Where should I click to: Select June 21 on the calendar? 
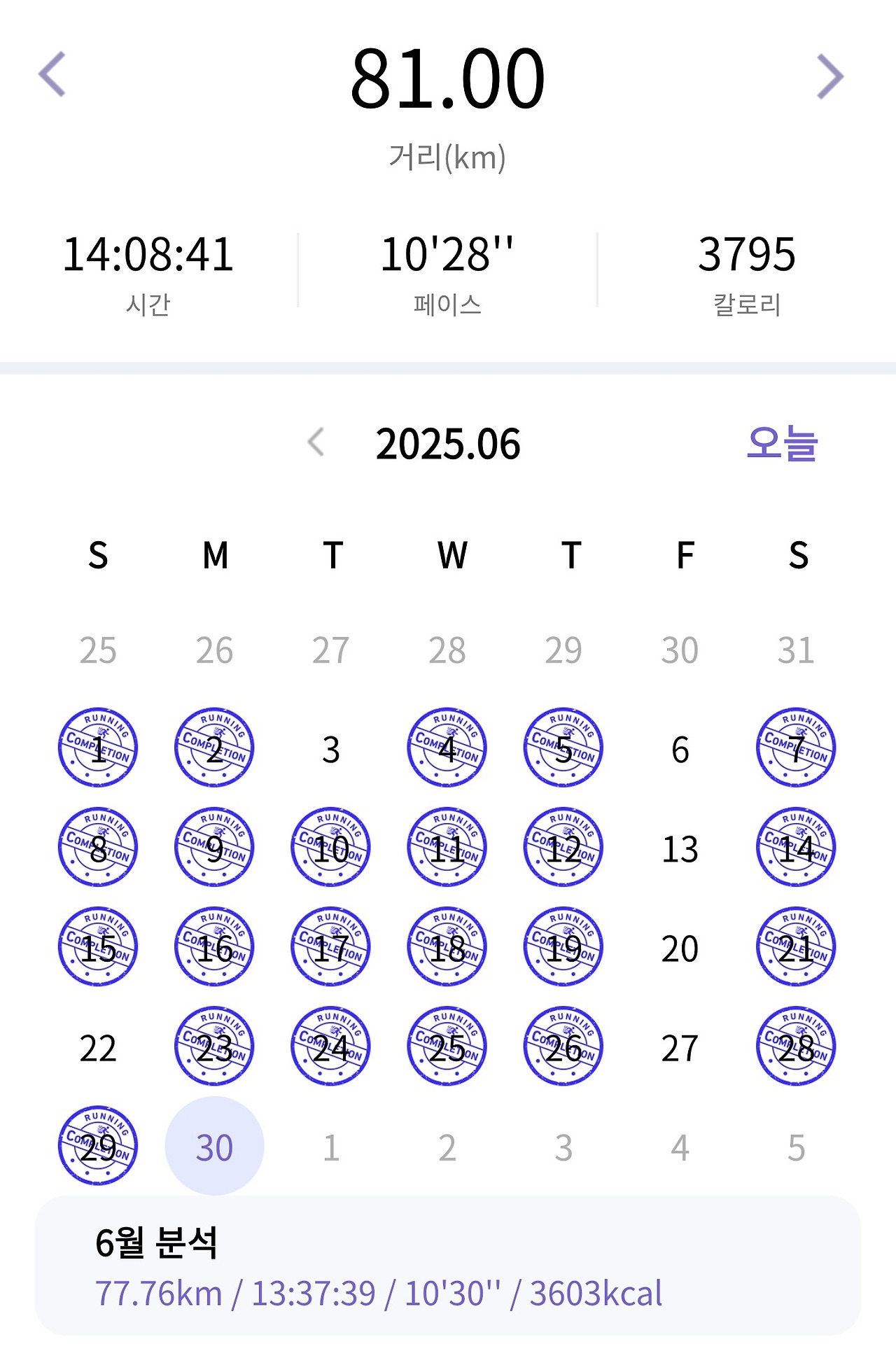pyautogui.click(x=797, y=946)
